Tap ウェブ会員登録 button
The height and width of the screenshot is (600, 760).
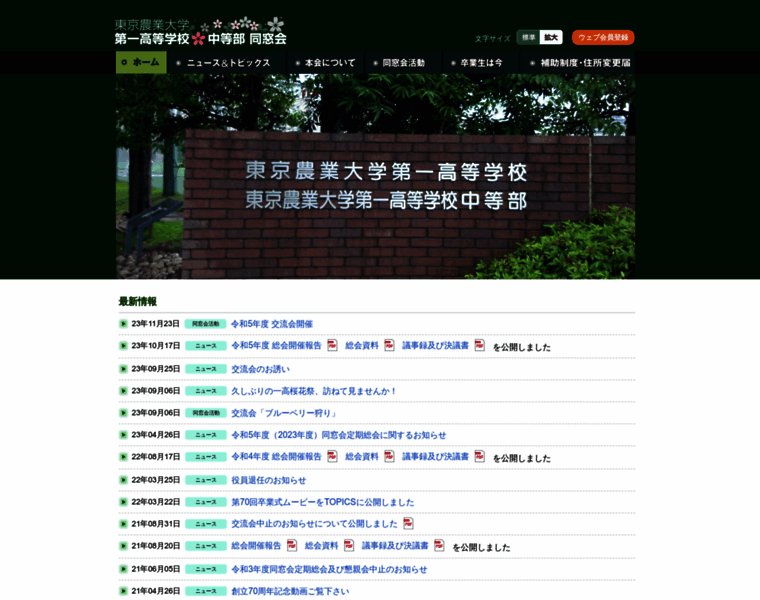pyautogui.click(x=603, y=37)
